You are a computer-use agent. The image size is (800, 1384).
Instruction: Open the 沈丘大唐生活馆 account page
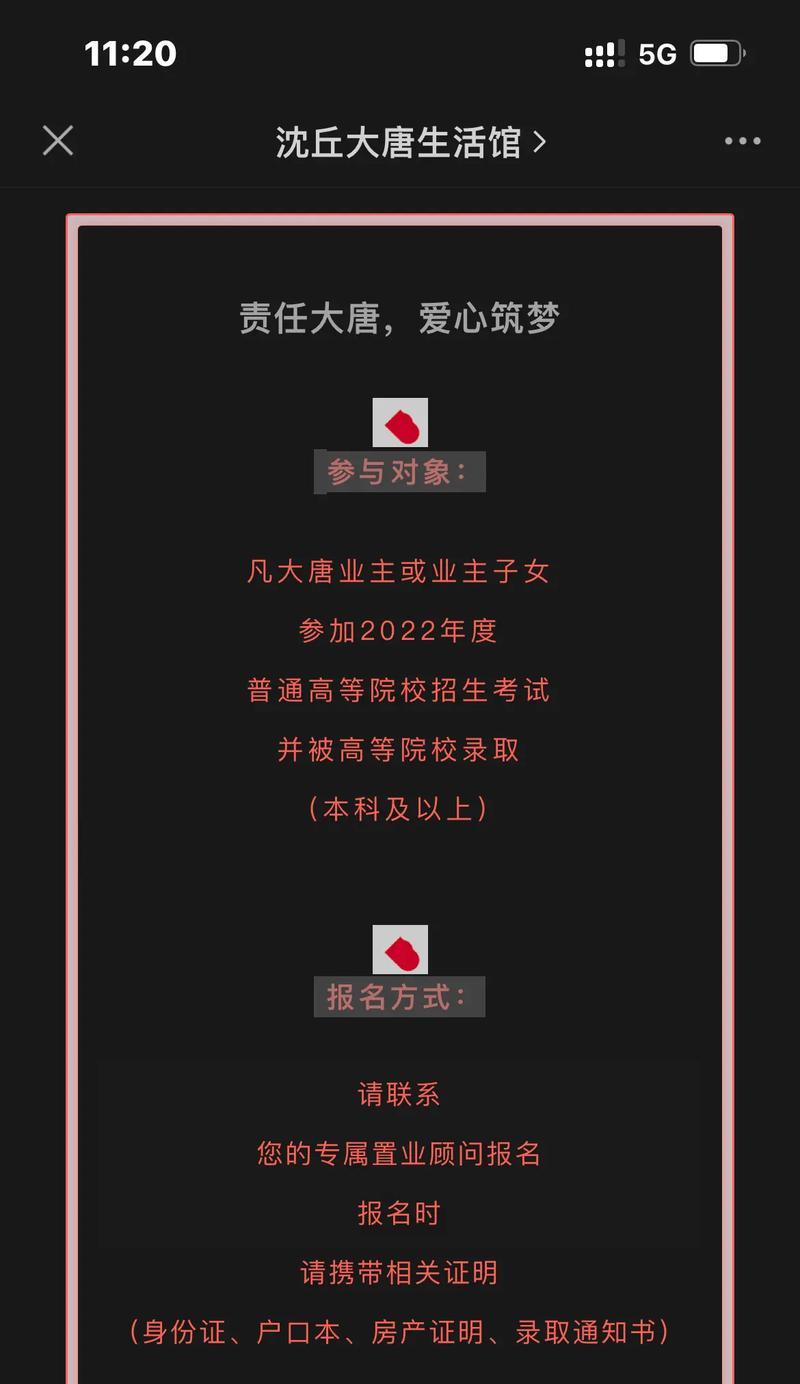410,143
